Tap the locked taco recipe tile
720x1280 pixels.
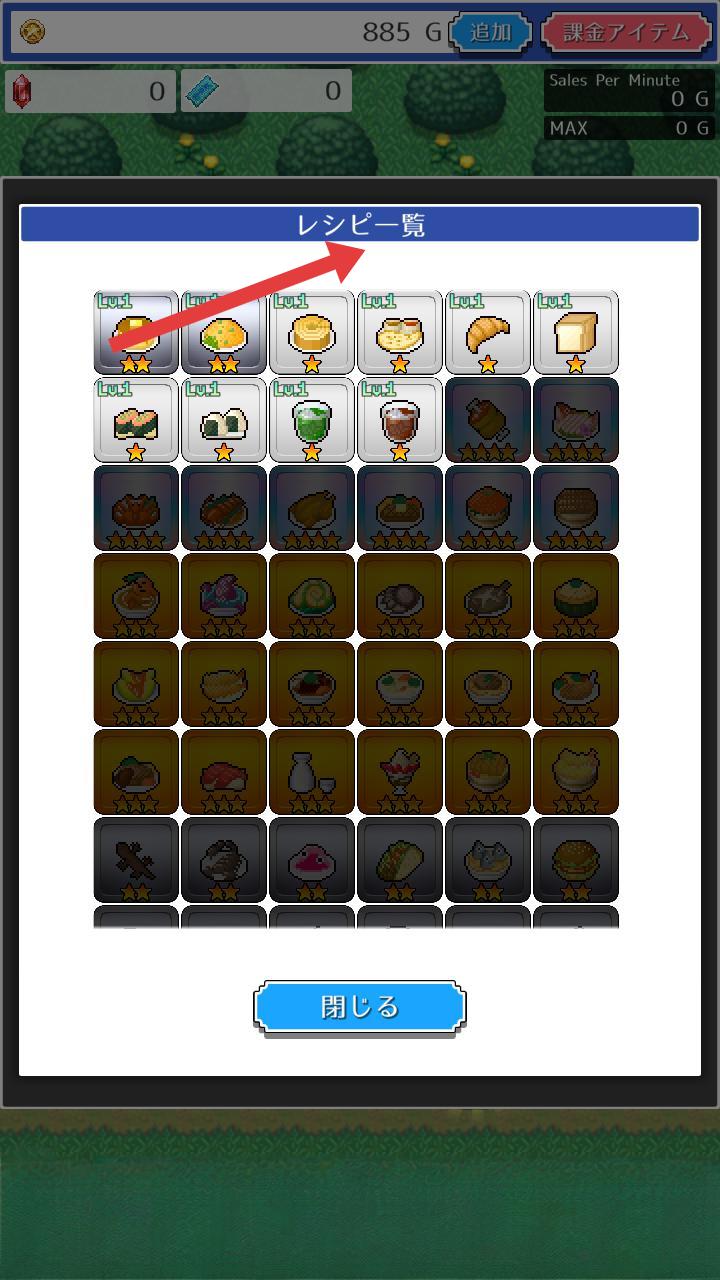(400, 861)
